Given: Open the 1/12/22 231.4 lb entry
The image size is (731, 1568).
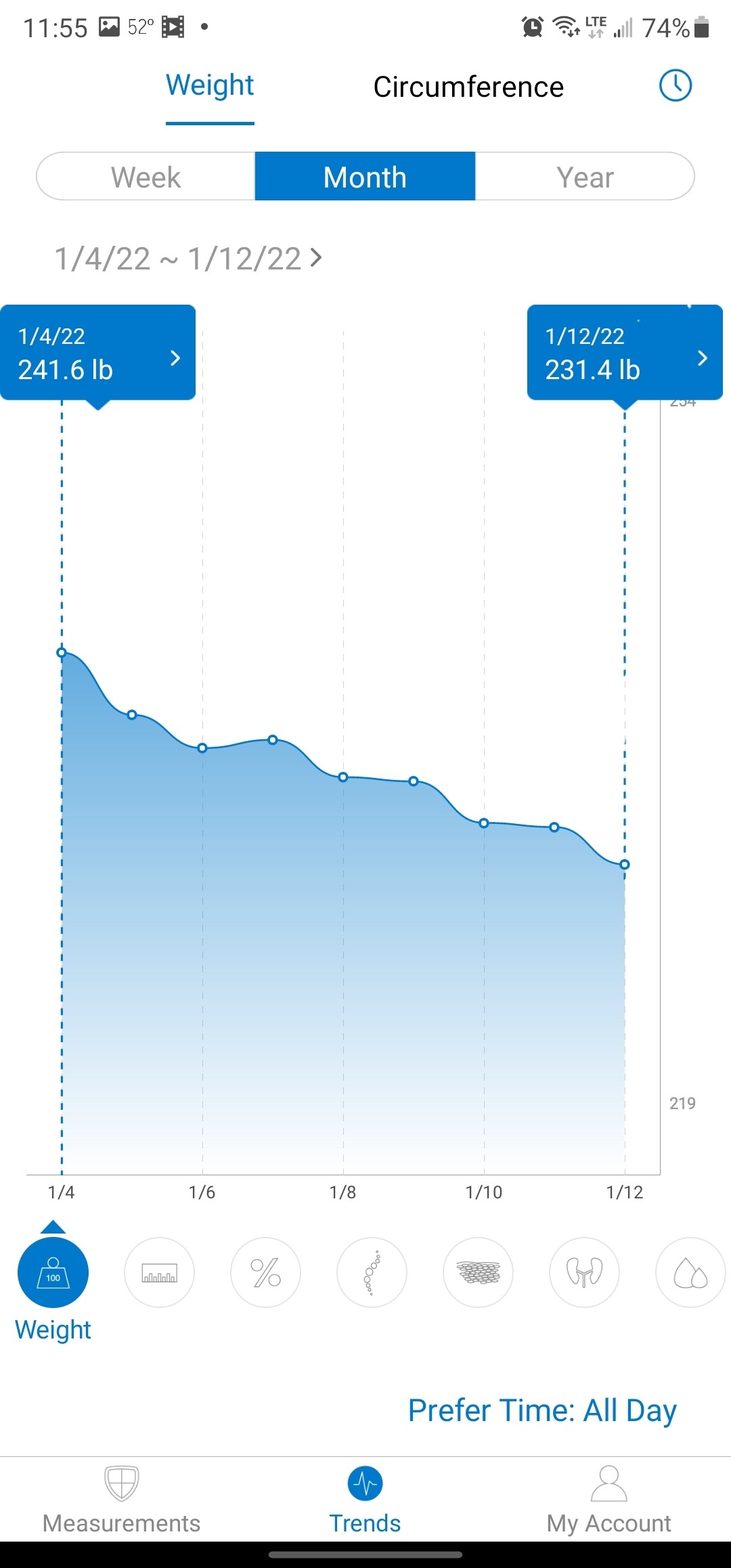Looking at the screenshot, I should coord(624,353).
